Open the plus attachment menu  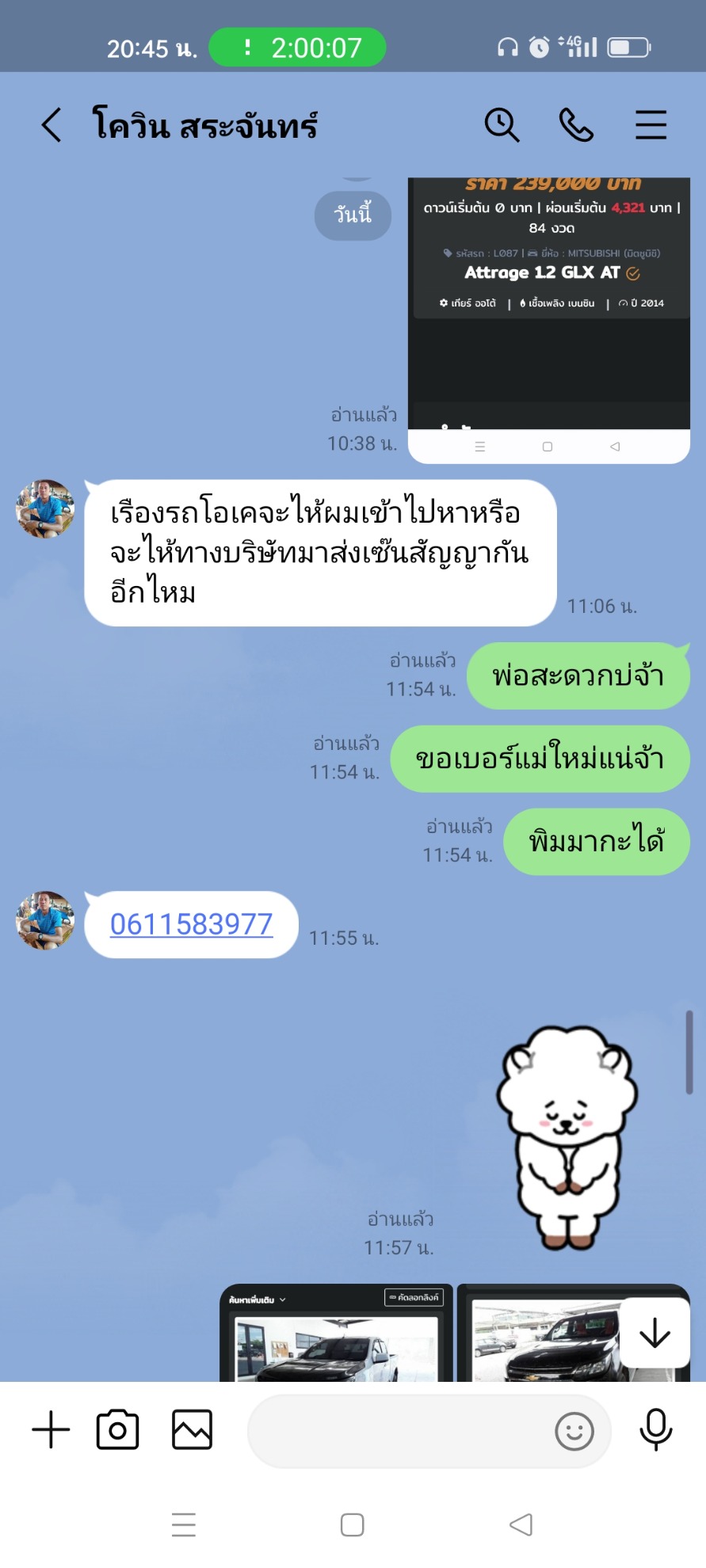(51, 1430)
